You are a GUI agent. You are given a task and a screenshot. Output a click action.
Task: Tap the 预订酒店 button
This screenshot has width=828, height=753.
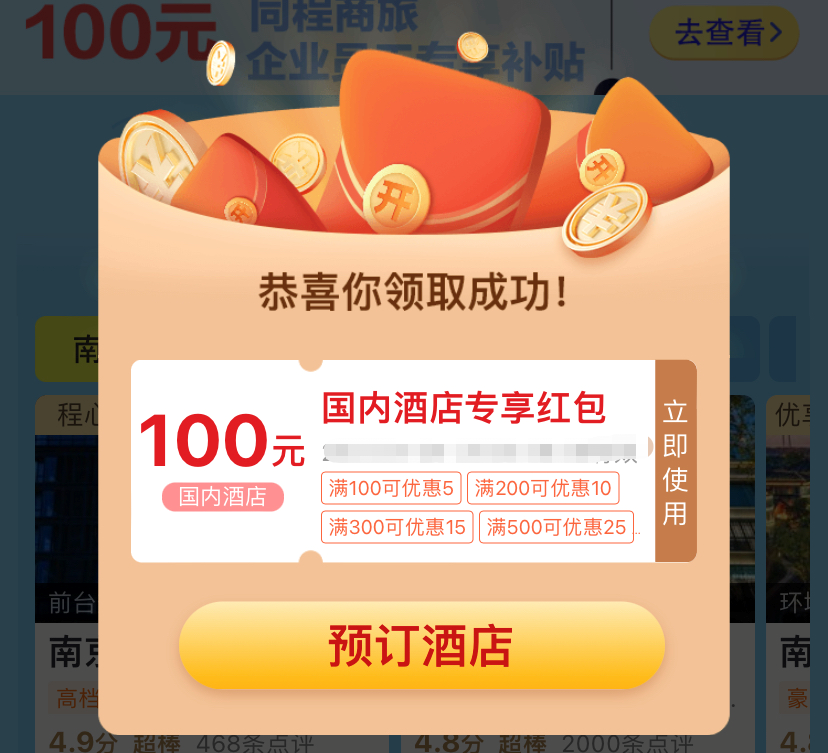(x=421, y=645)
